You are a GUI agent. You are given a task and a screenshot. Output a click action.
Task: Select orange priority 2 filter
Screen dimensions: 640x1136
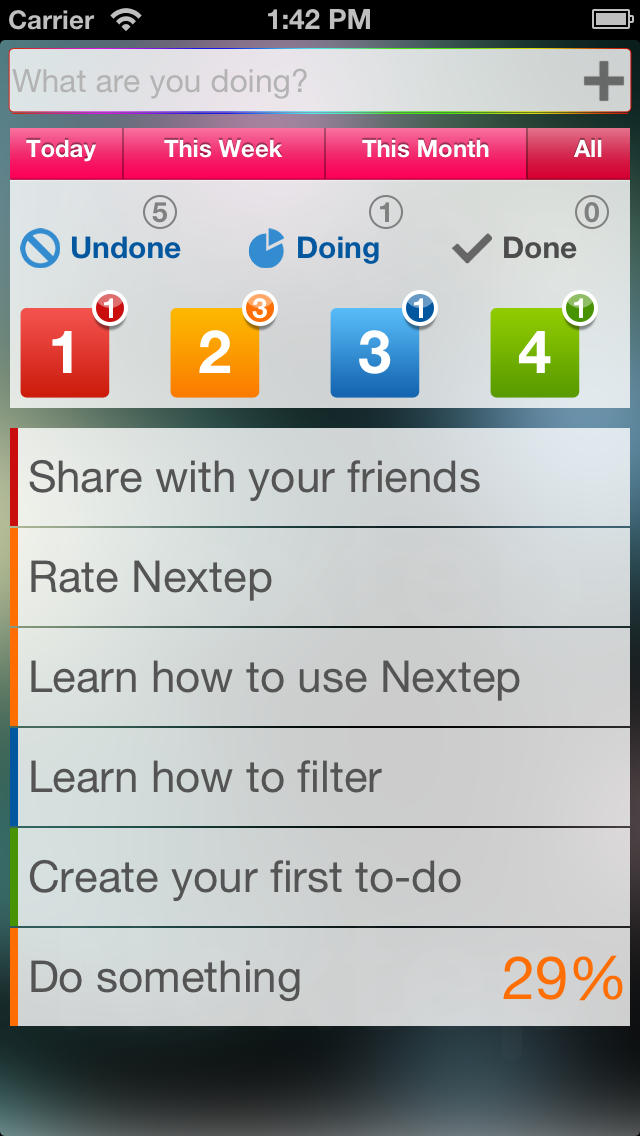click(x=215, y=352)
